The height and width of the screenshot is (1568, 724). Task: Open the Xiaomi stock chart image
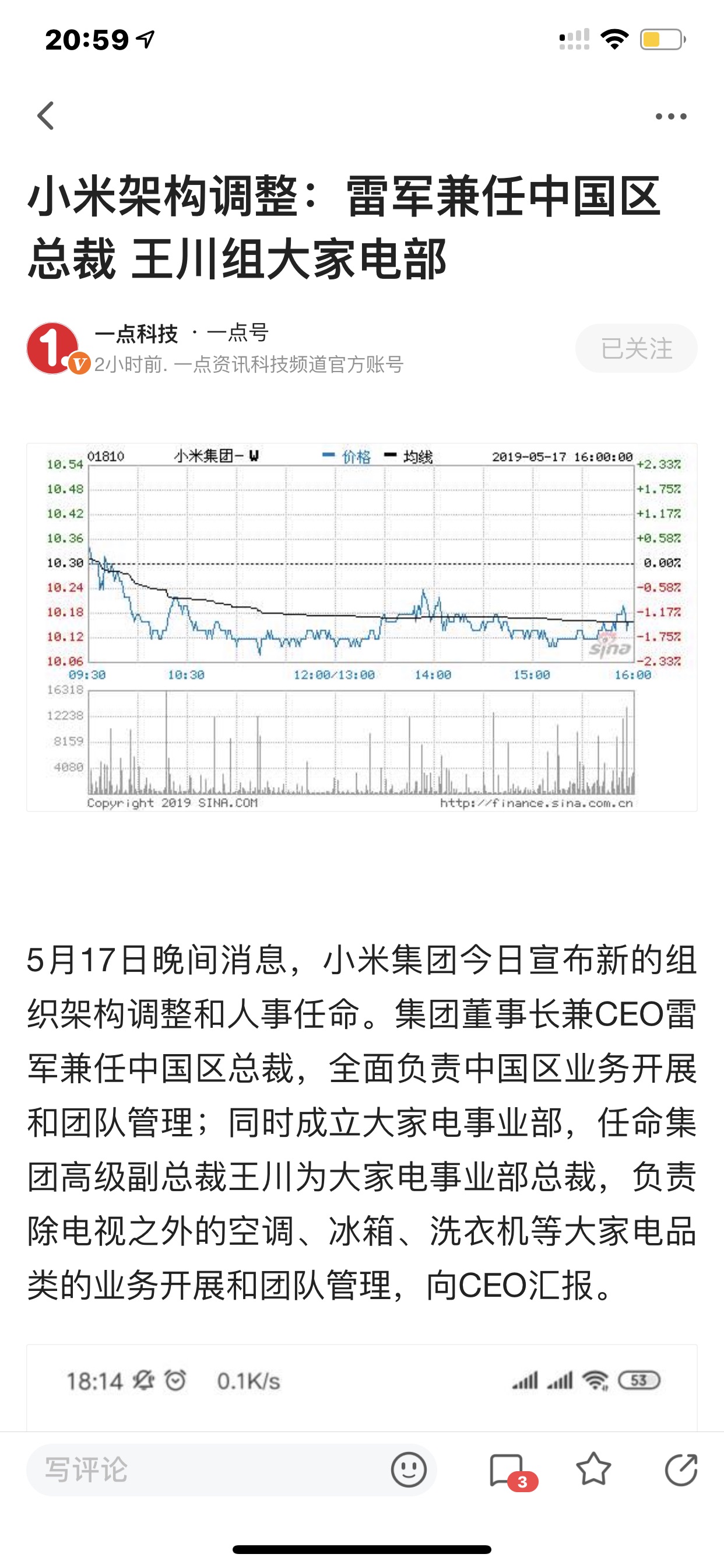pyautogui.click(x=361, y=627)
